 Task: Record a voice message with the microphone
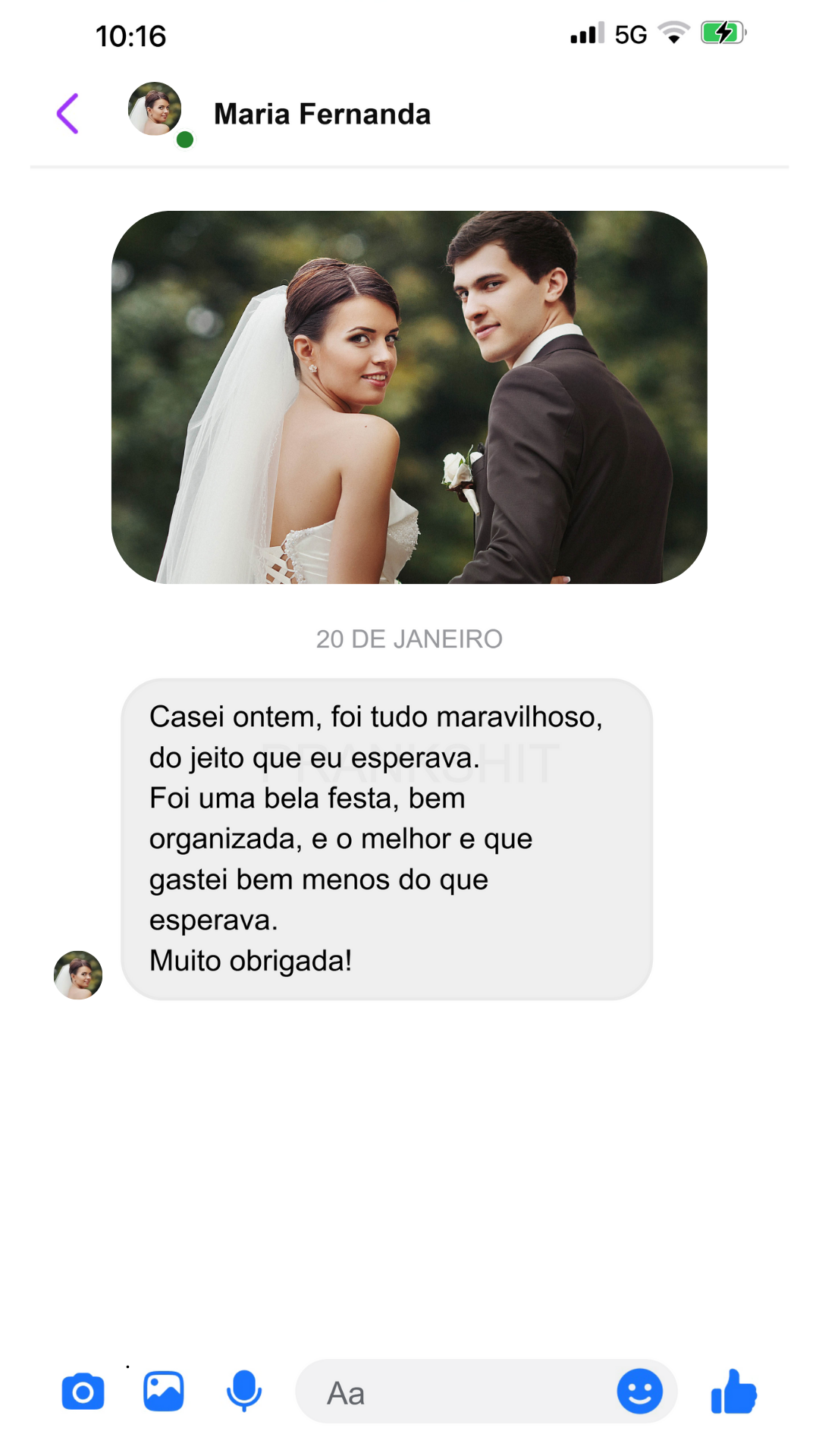point(244,1392)
